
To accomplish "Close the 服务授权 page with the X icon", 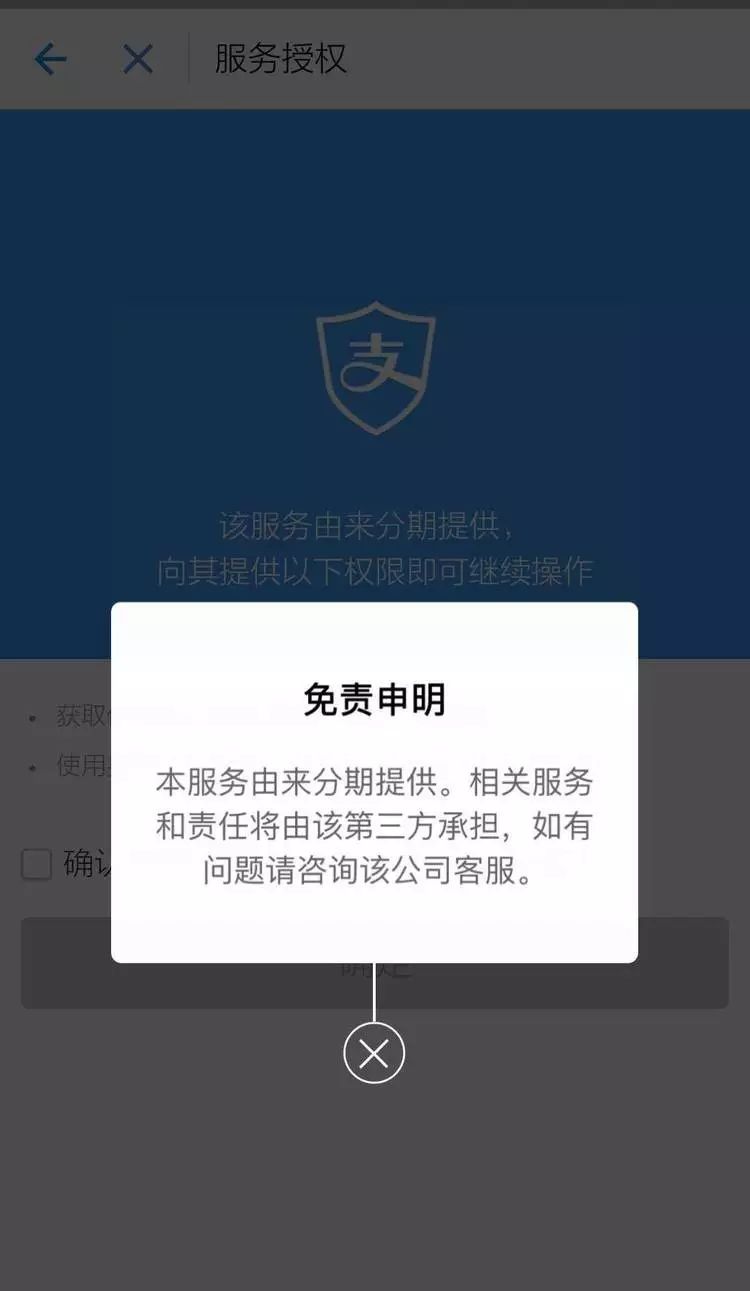I will [x=138, y=60].
